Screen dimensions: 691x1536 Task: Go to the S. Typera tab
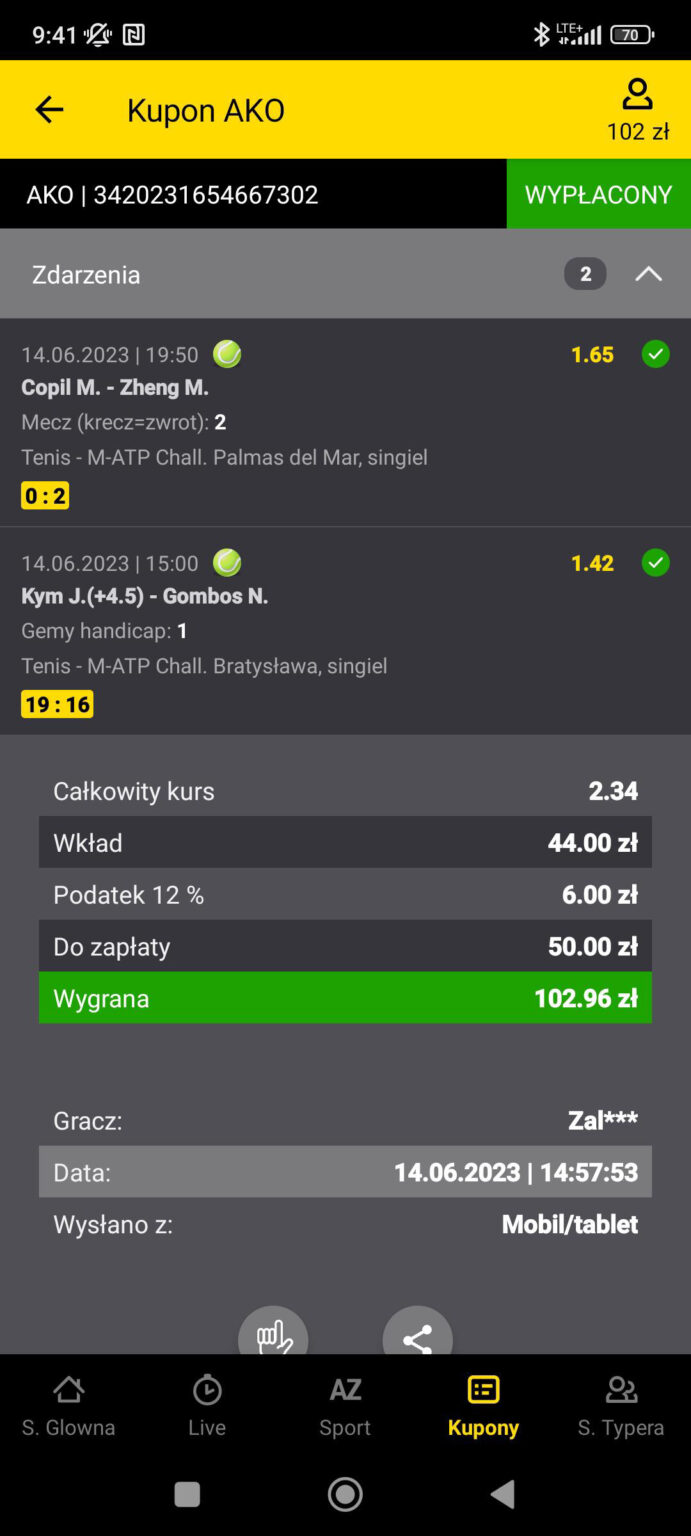tap(621, 1406)
